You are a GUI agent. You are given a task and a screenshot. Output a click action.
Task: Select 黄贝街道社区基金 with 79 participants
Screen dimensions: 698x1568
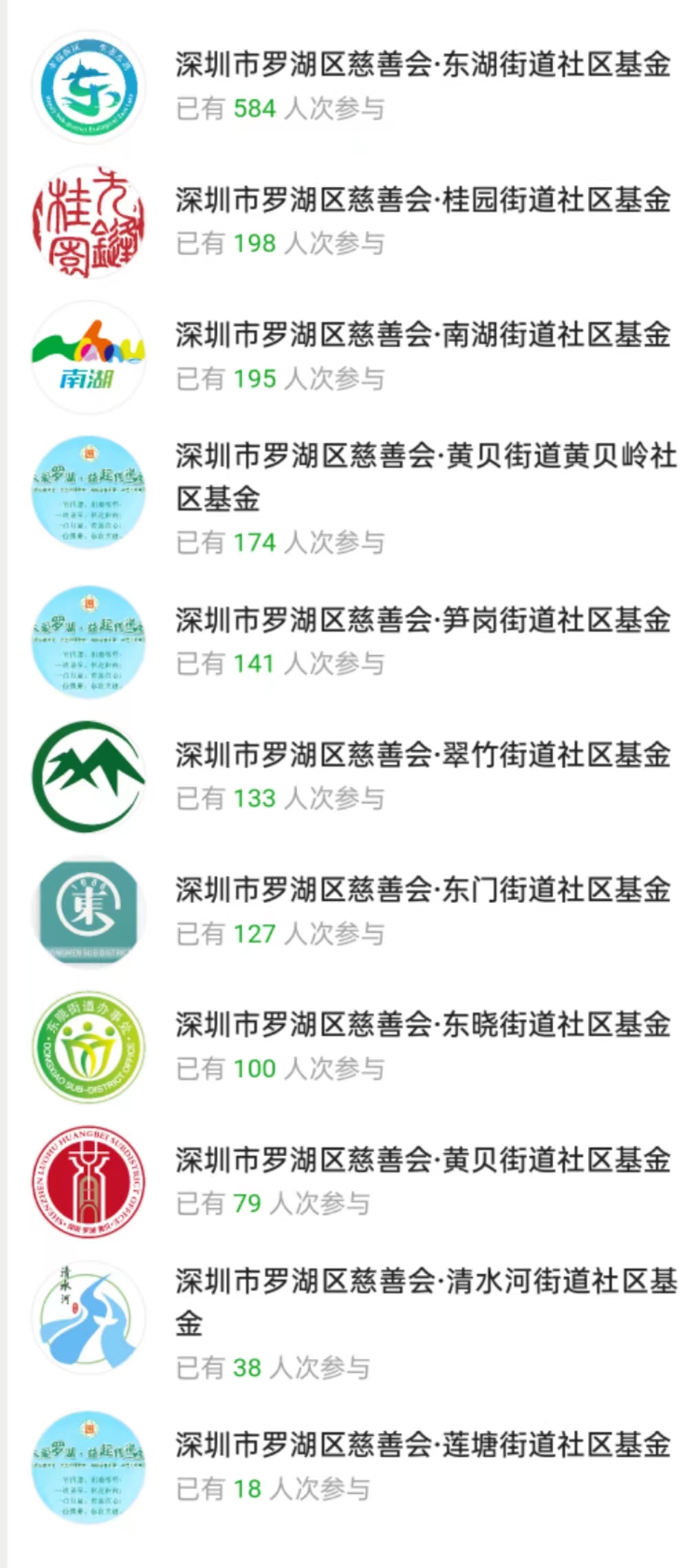(x=352, y=1182)
